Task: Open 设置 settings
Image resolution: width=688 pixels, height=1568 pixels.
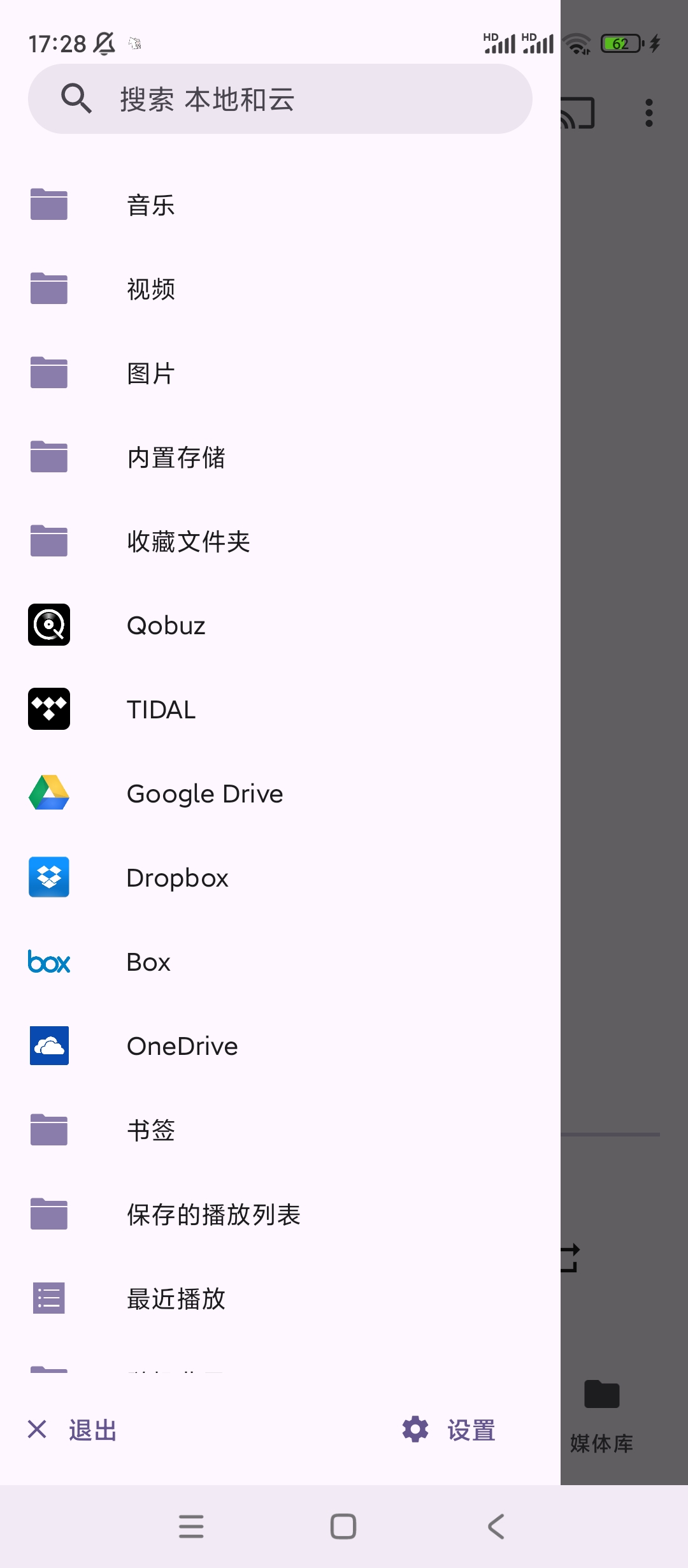Action: pos(449,1430)
